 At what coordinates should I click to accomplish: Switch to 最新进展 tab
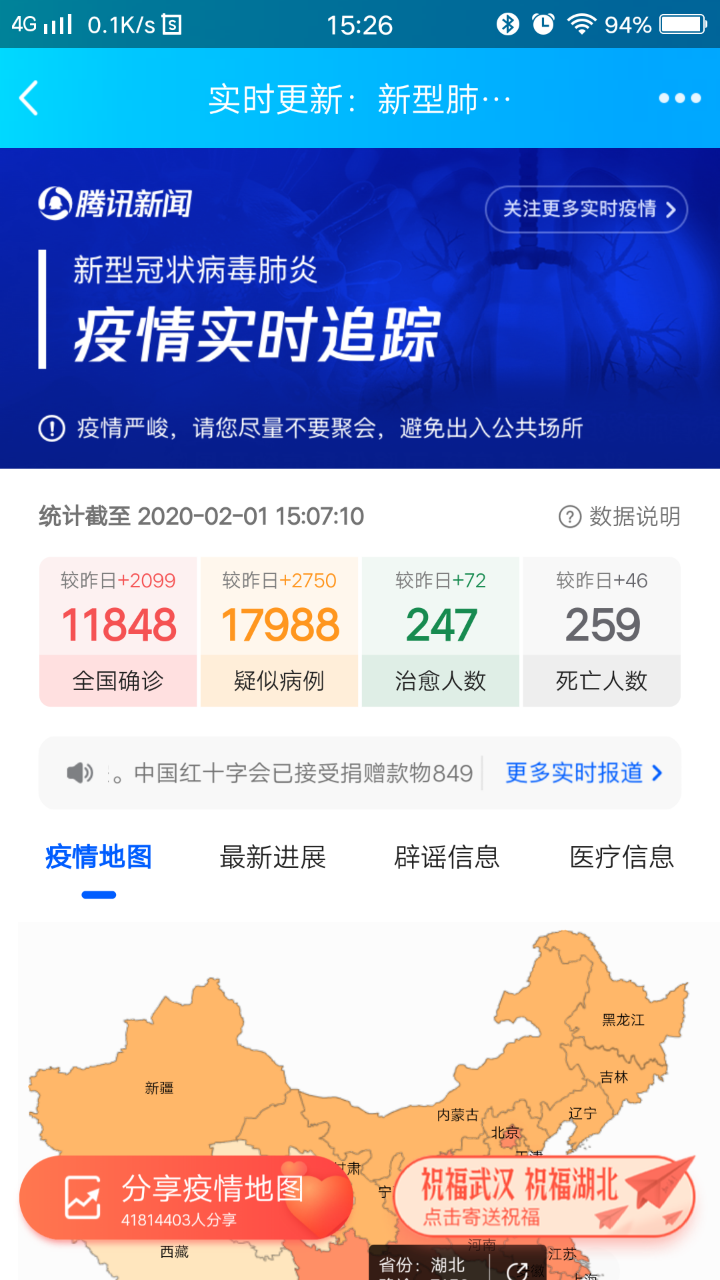[x=273, y=858]
